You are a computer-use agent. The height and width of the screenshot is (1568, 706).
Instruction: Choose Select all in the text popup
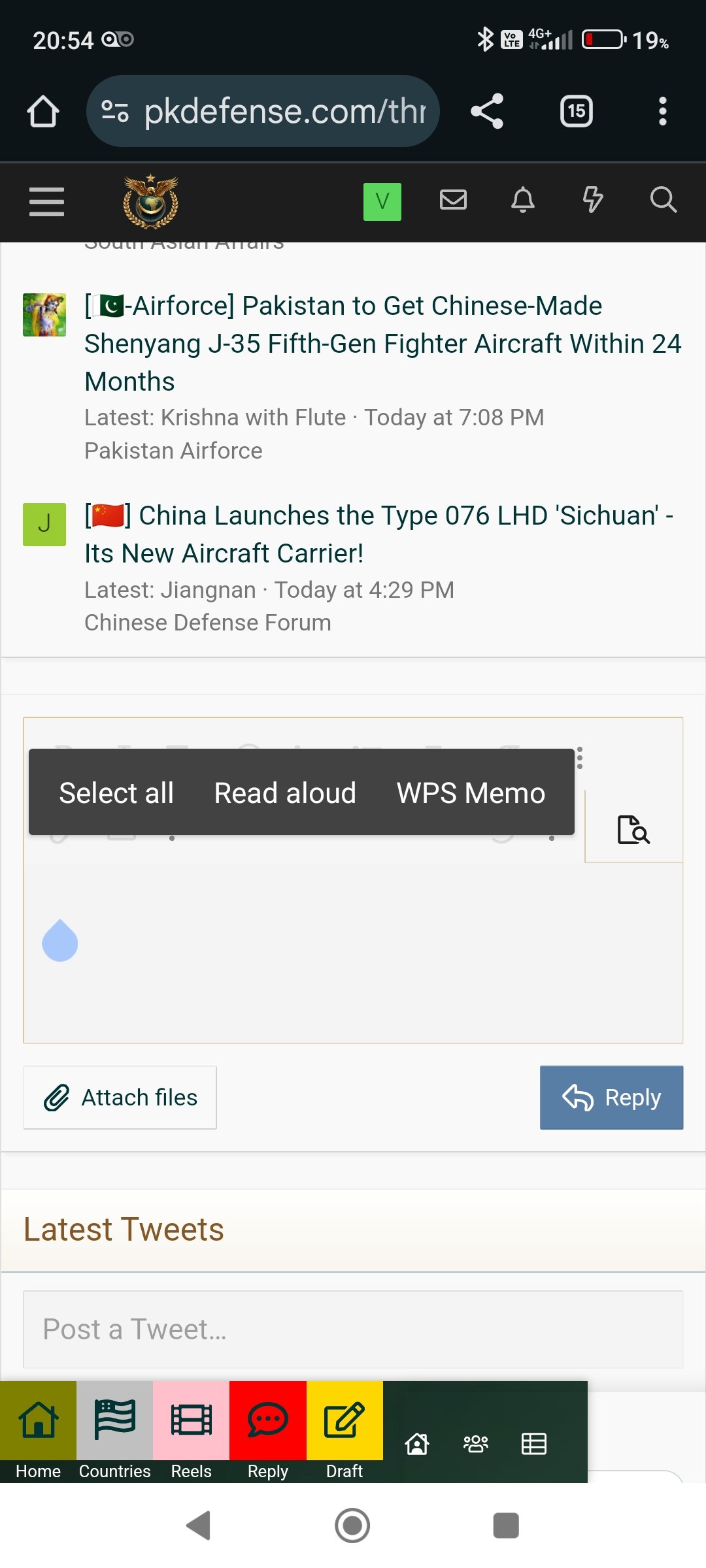(116, 792)
